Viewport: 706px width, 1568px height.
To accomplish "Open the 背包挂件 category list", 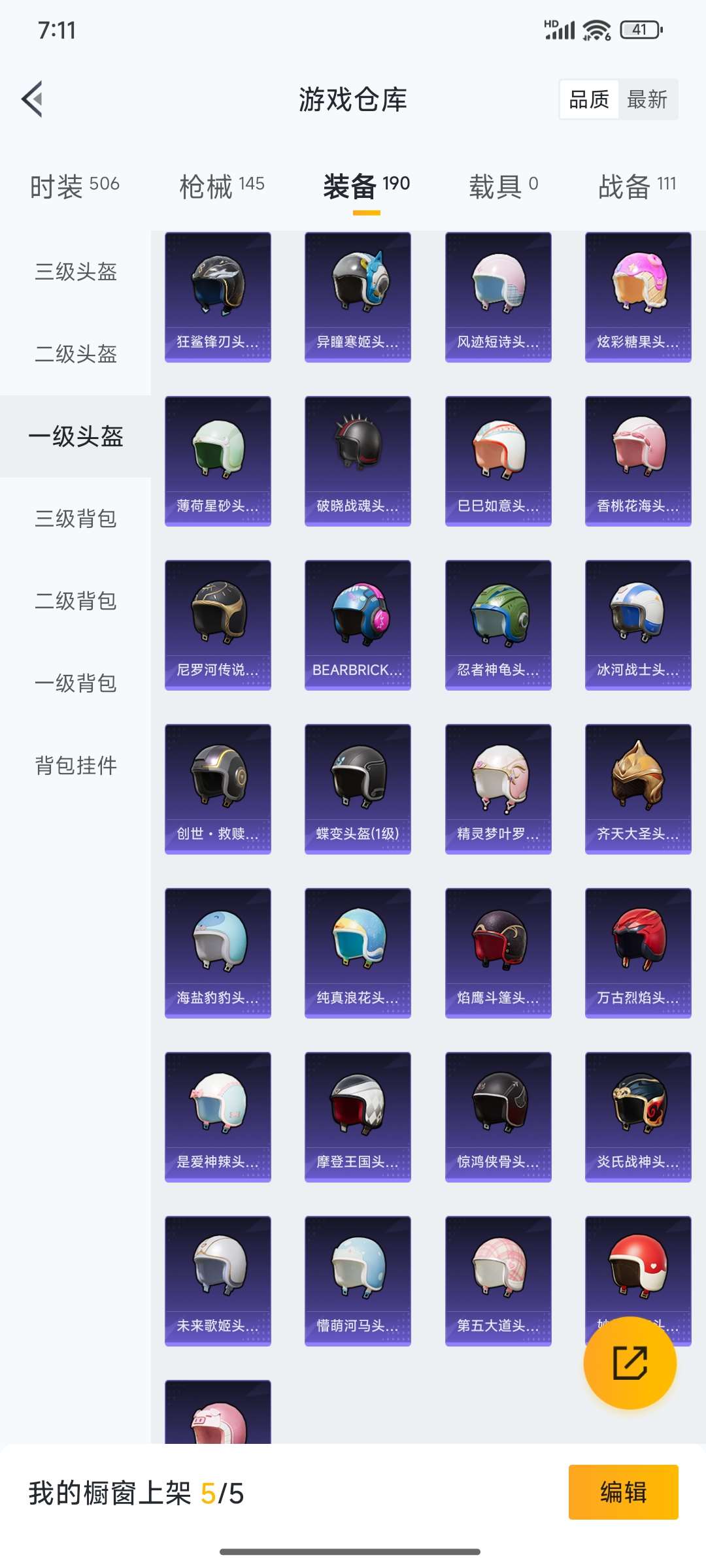I will 75,766.
